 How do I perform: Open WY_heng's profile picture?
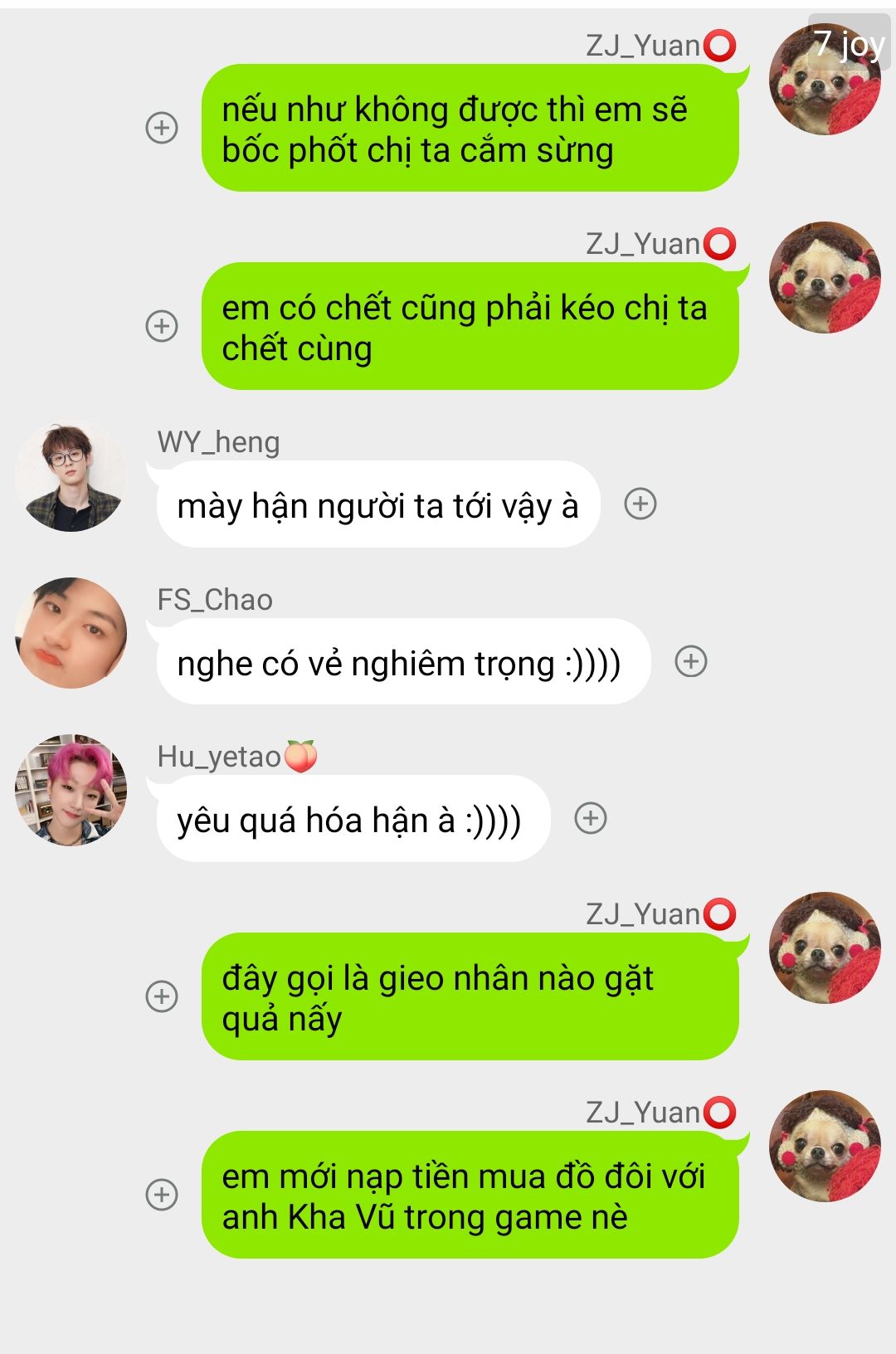[71, 477]
